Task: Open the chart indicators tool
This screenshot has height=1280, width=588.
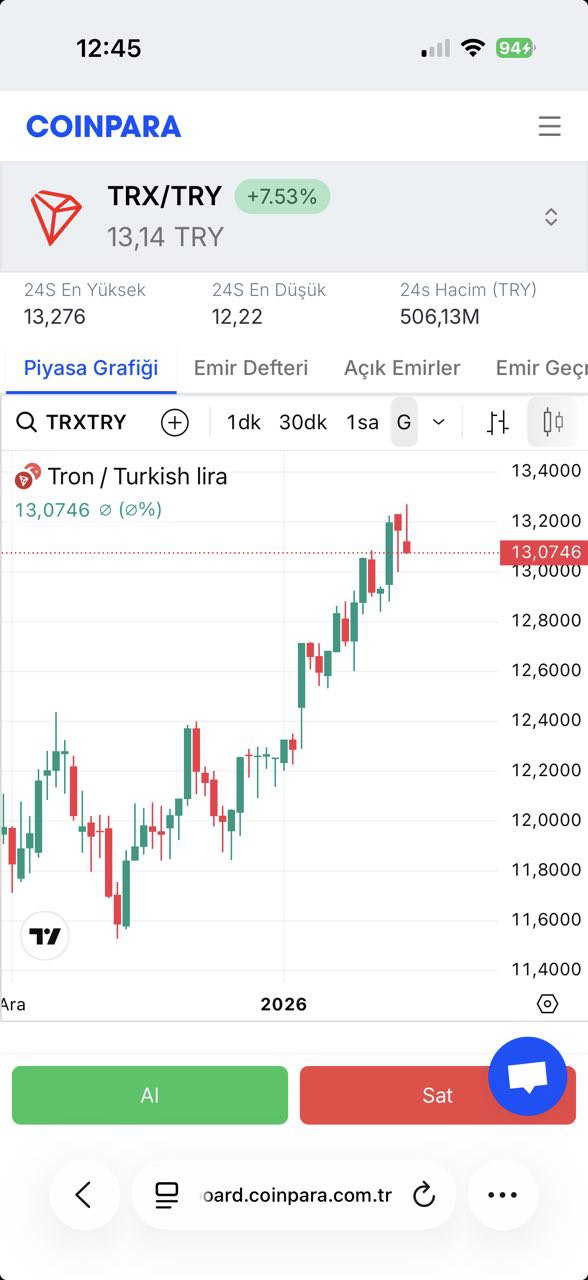Action: click(x=498, y=422)
